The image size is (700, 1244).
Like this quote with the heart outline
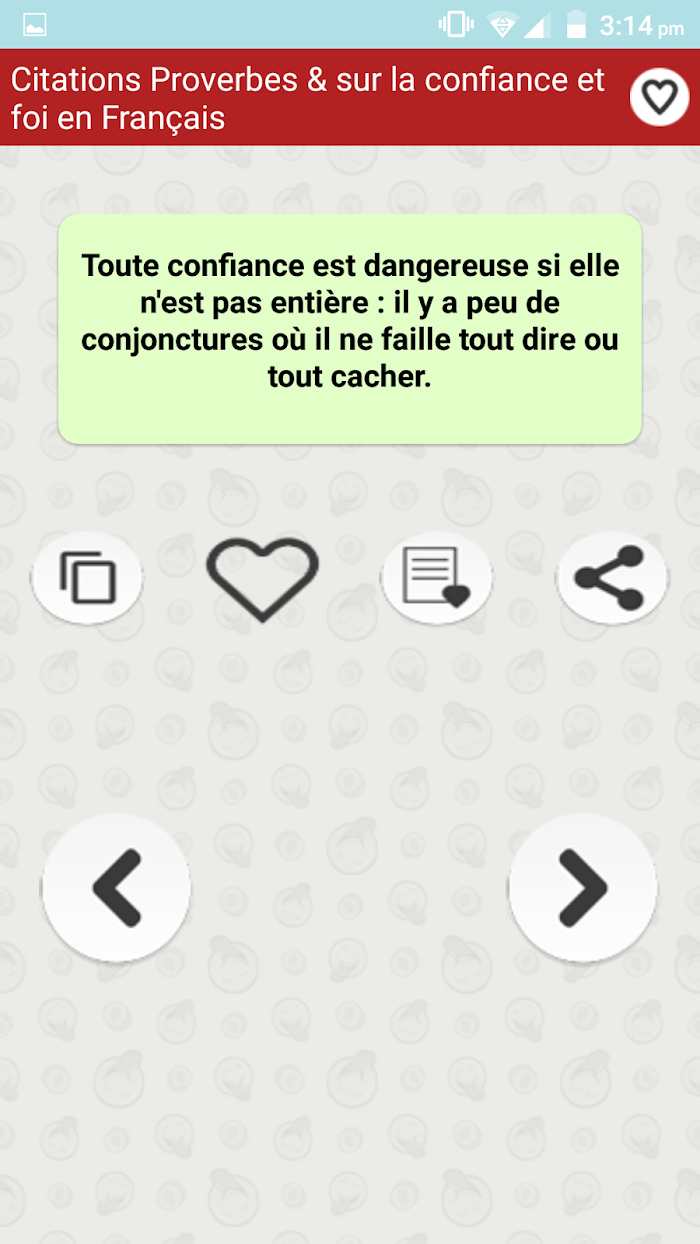[x=262, y=578]
